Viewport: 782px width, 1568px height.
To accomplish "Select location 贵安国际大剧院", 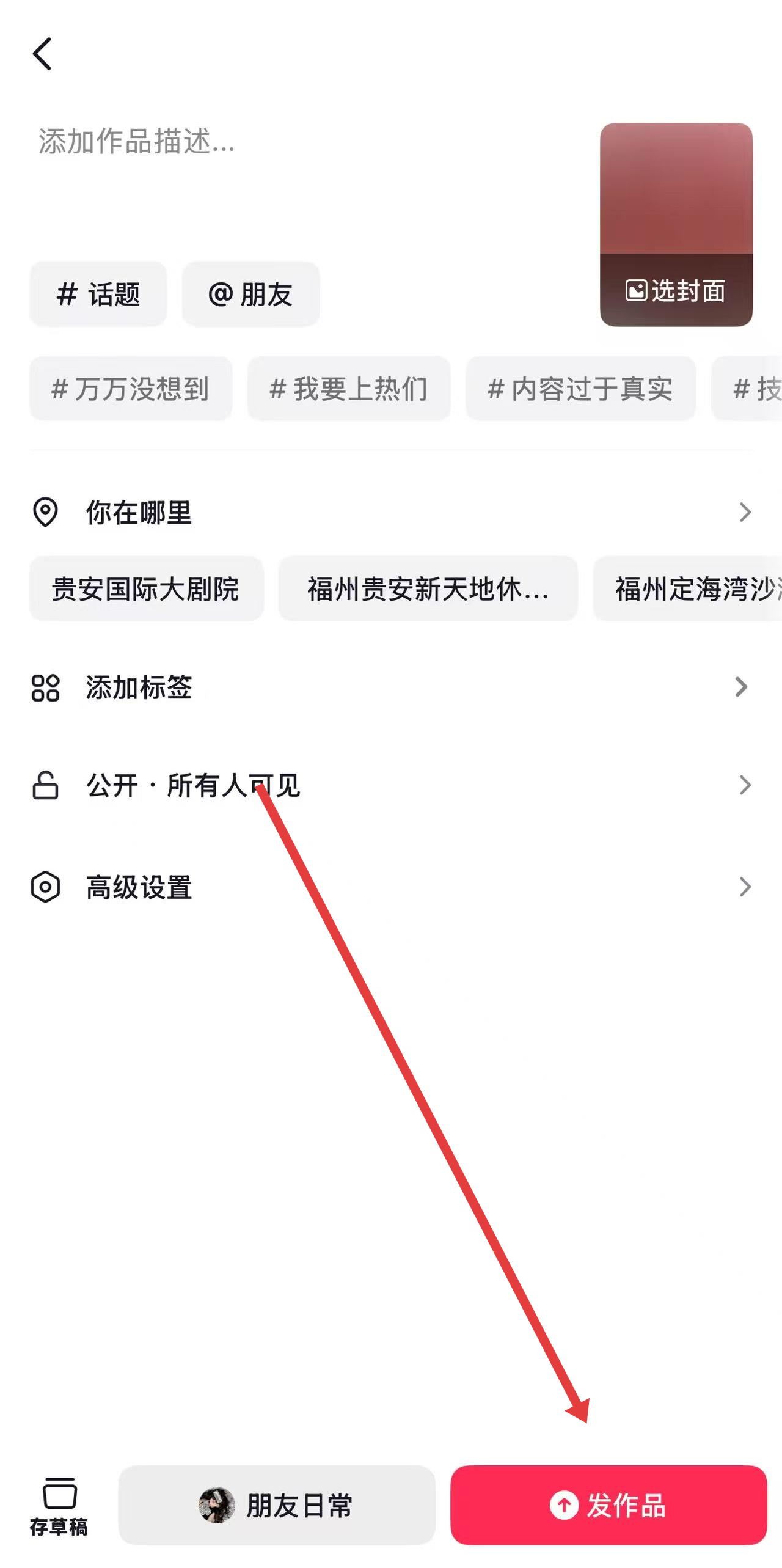I will click(x=146, y=589).
